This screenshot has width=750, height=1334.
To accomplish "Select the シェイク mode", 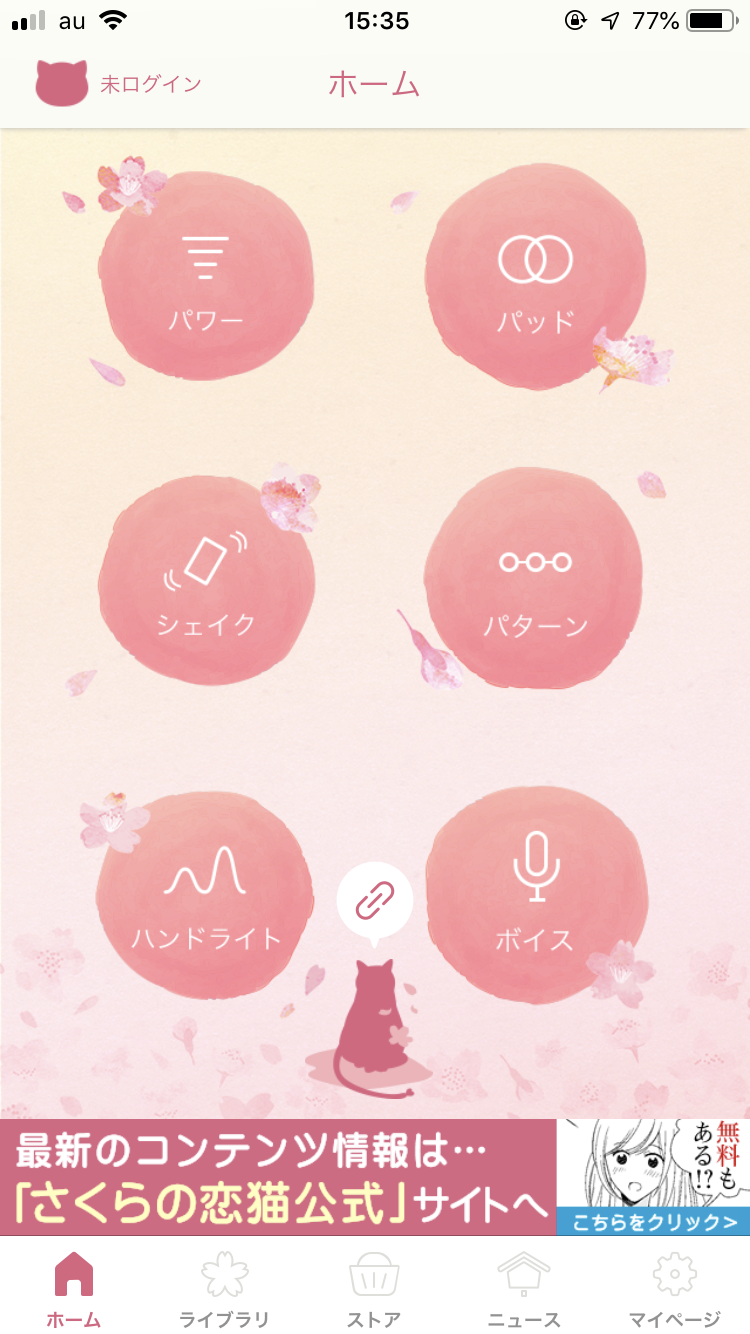I will pos(207,580).
